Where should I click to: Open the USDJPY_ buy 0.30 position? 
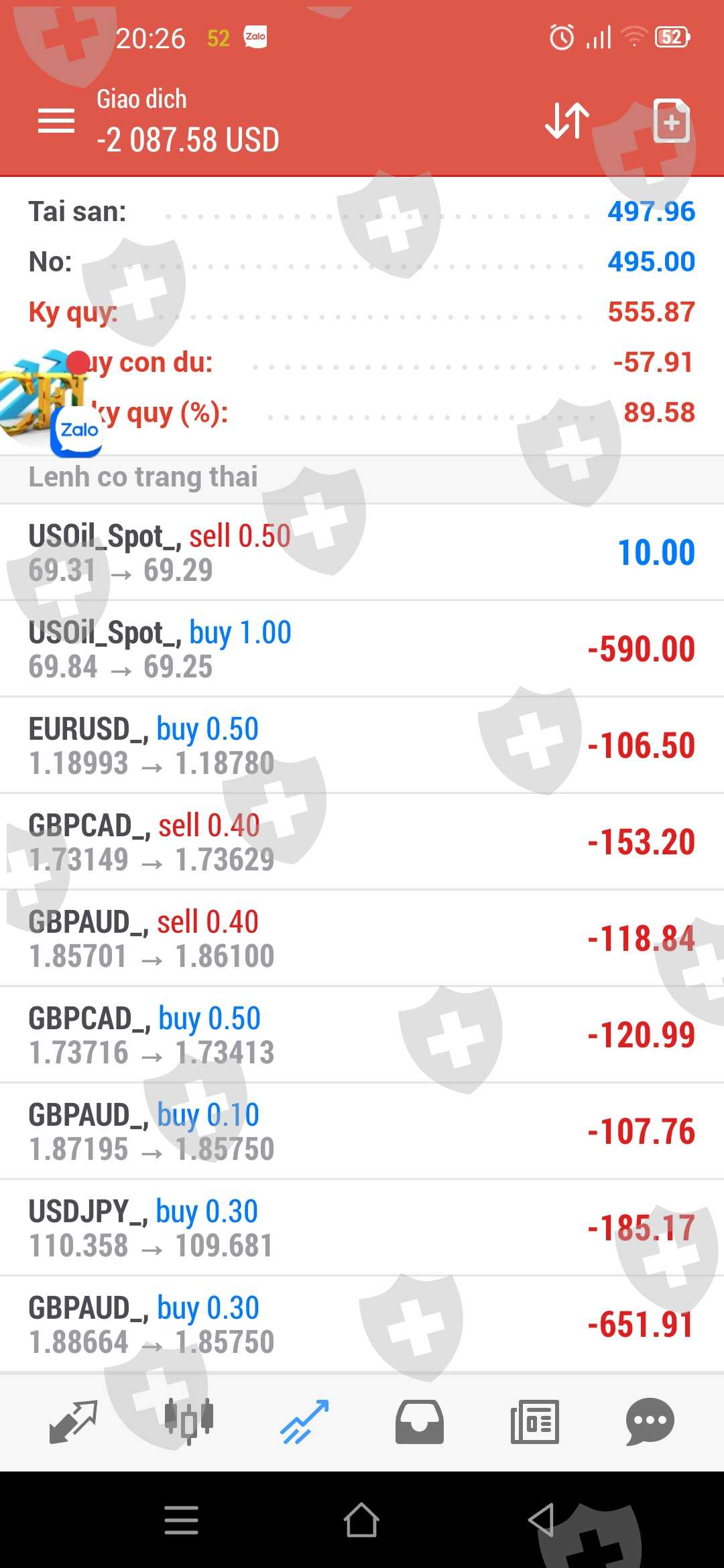(362, 1228)
